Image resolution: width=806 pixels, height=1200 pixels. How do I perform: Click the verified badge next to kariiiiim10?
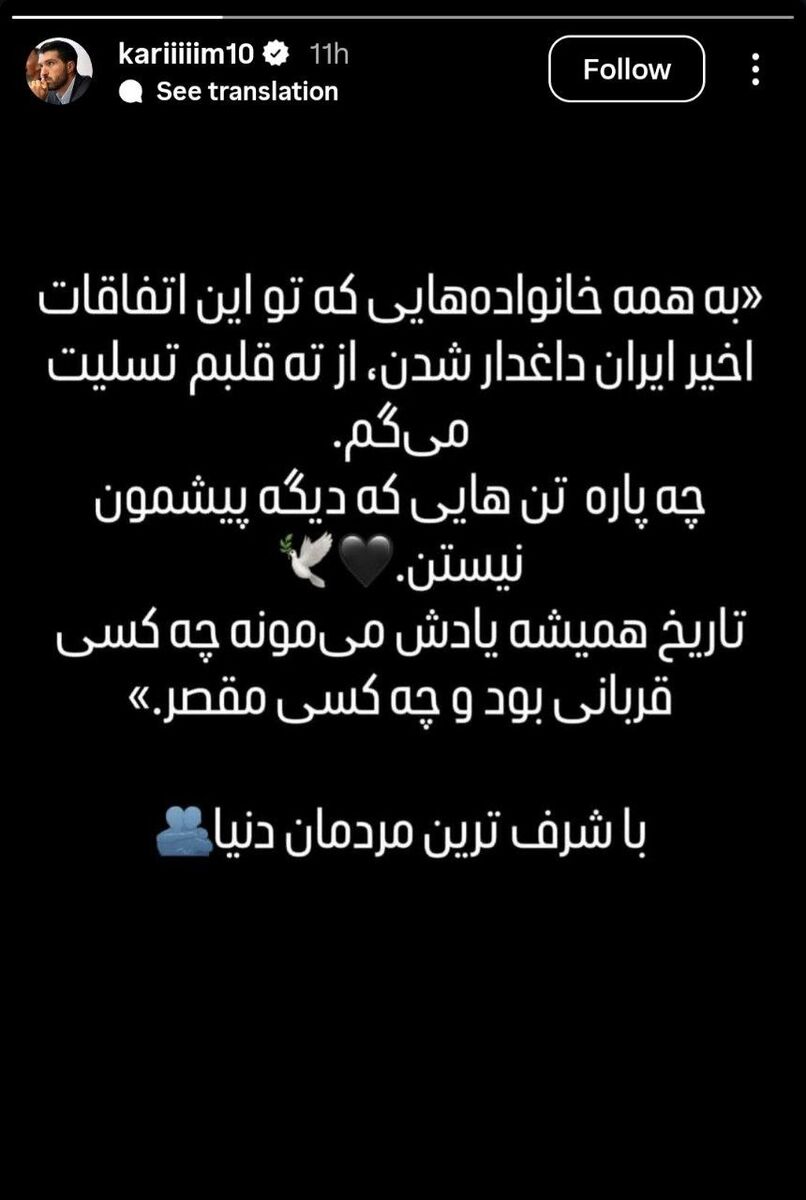276,53
